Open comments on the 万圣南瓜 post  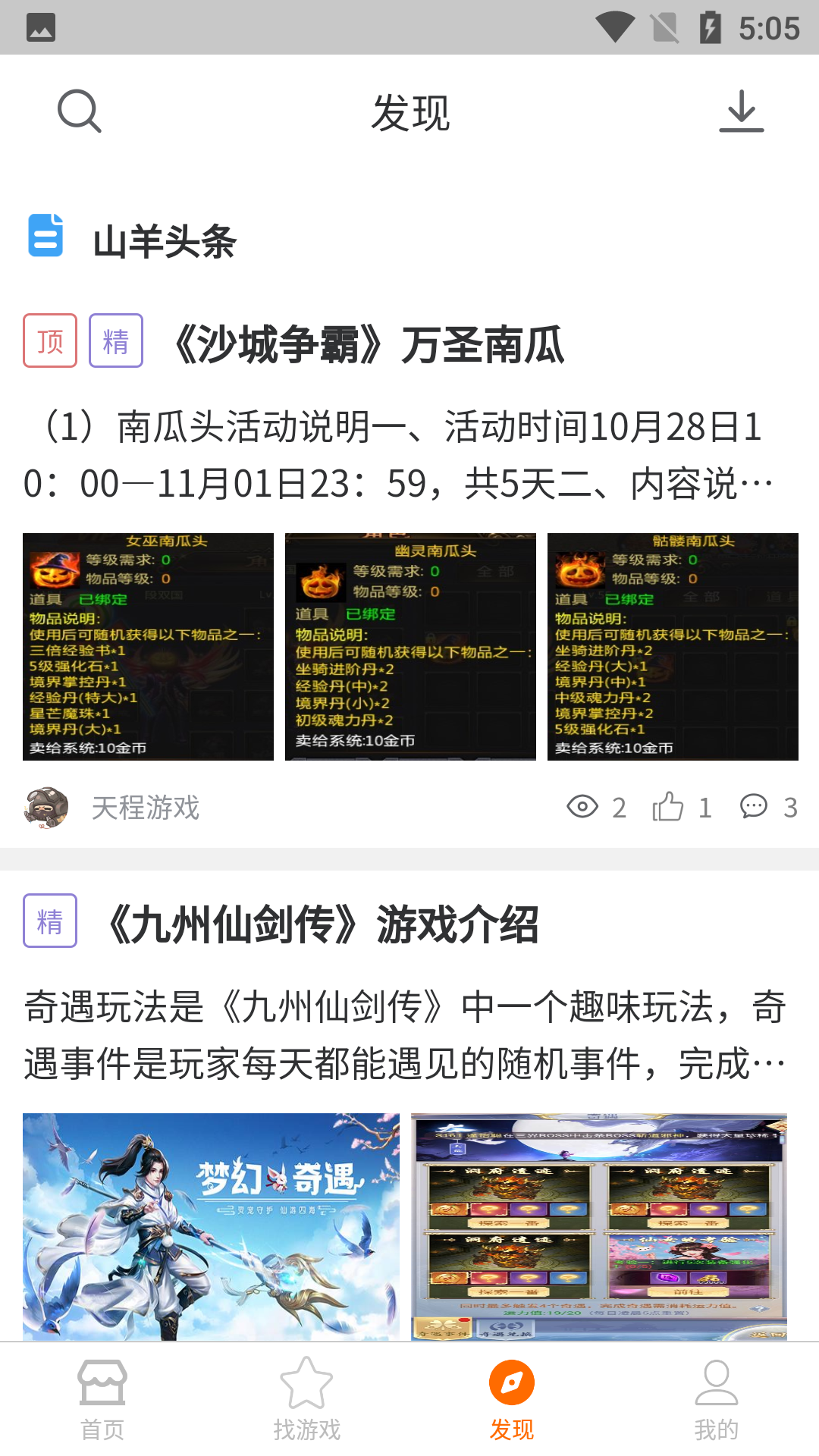(767, 807)
